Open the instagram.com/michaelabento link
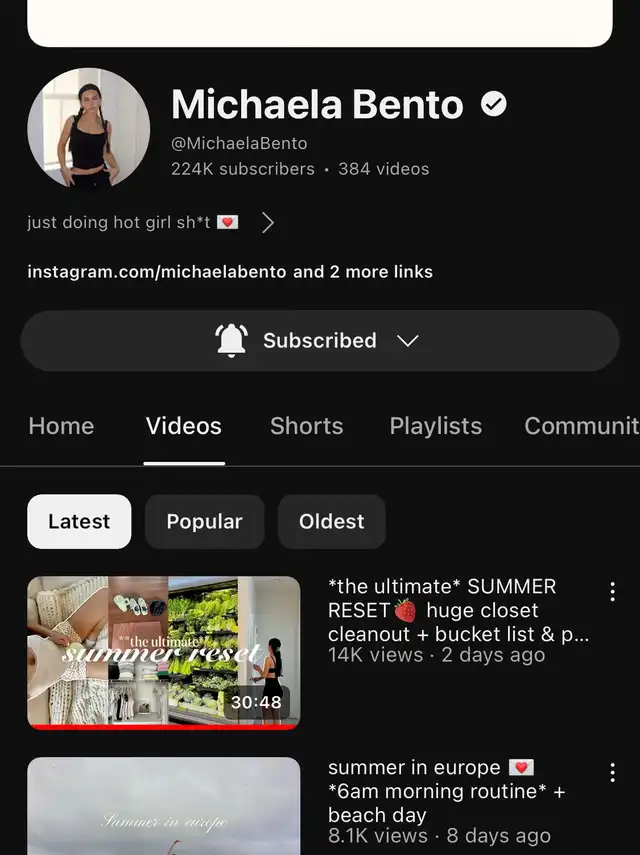This screenshot has width=640, height=855. [x=157, y=272]
